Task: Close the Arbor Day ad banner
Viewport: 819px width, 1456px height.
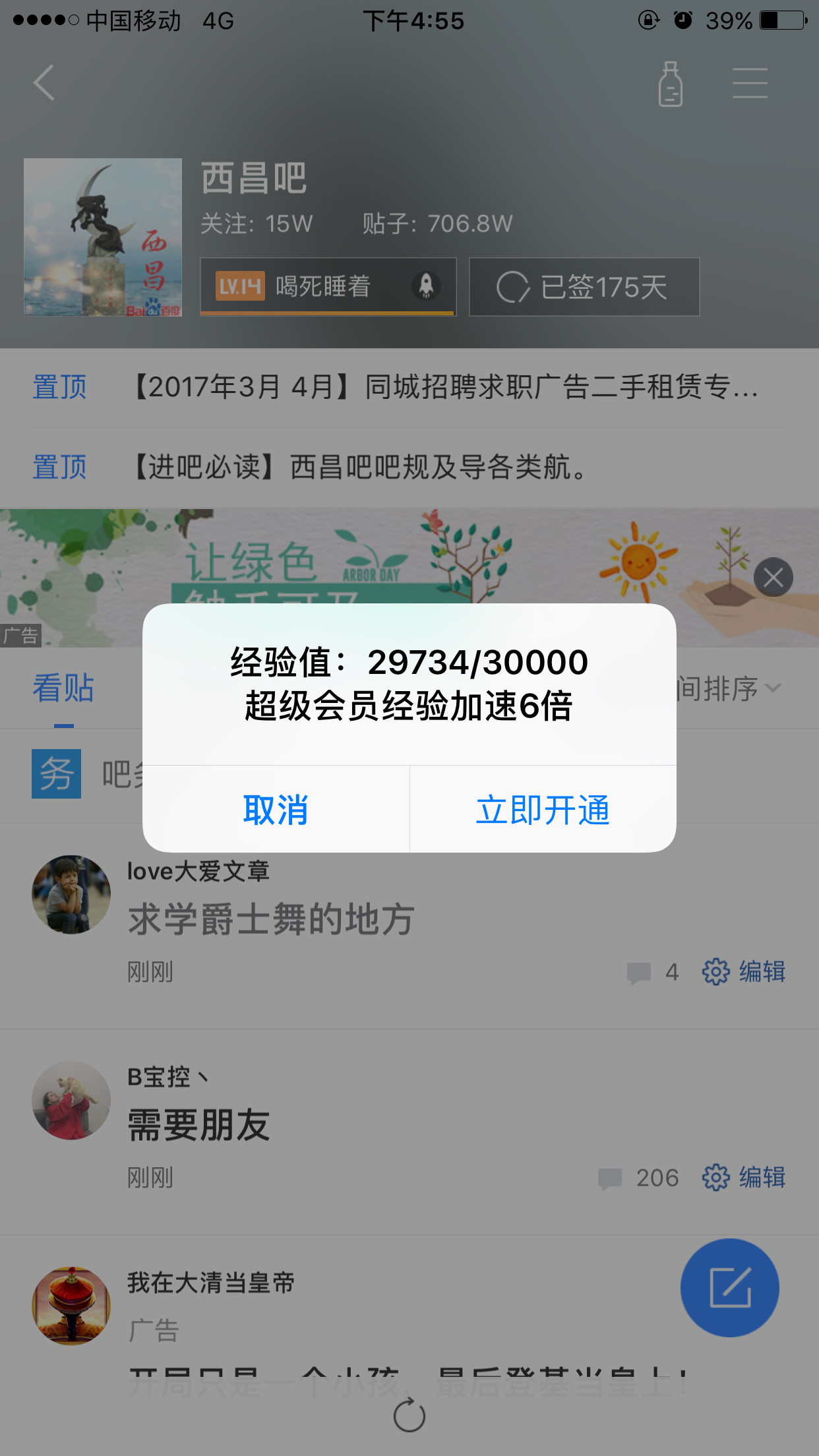Action: click(773, 578)
